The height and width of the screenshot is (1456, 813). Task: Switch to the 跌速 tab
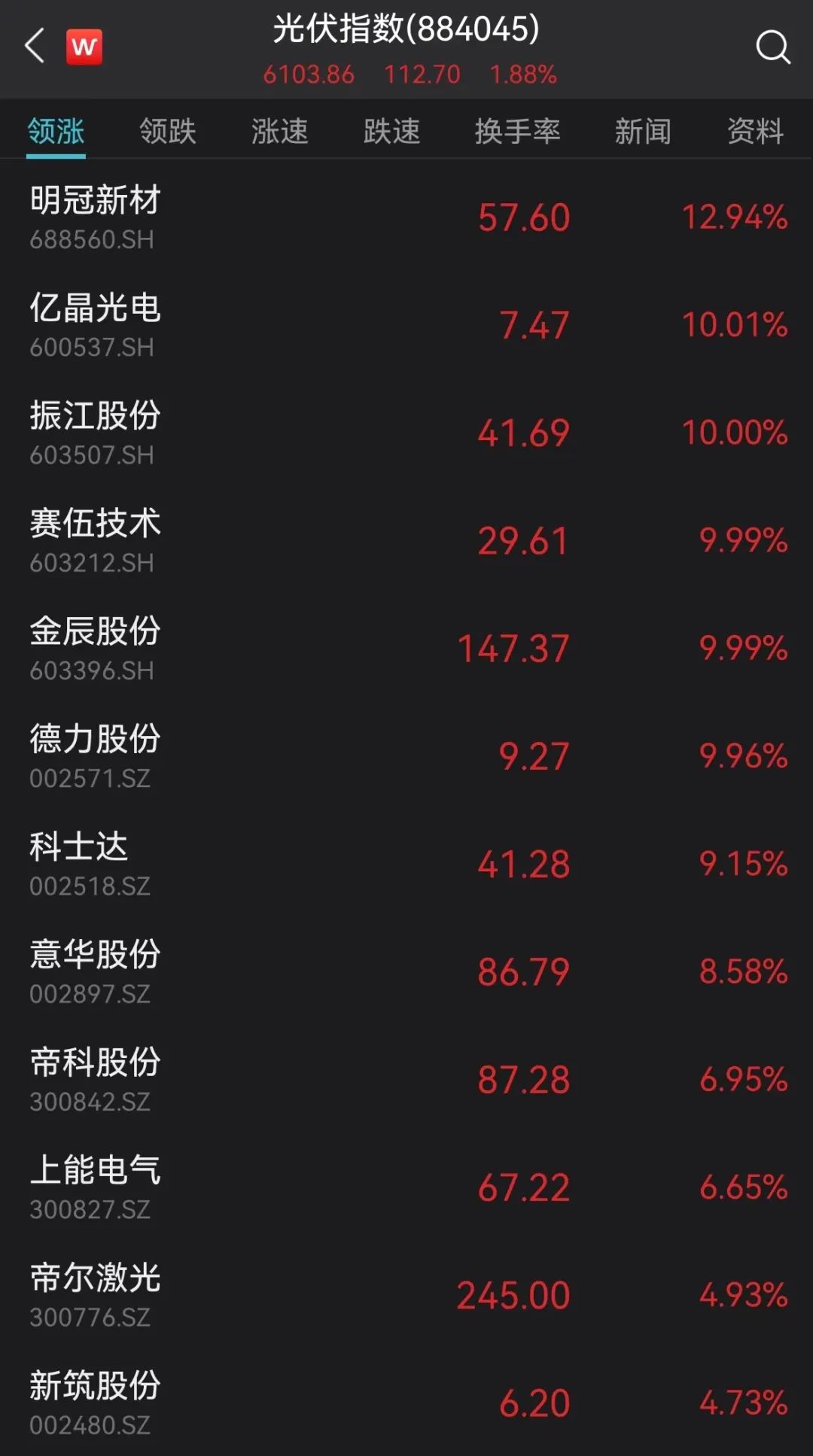click(391, 131)
